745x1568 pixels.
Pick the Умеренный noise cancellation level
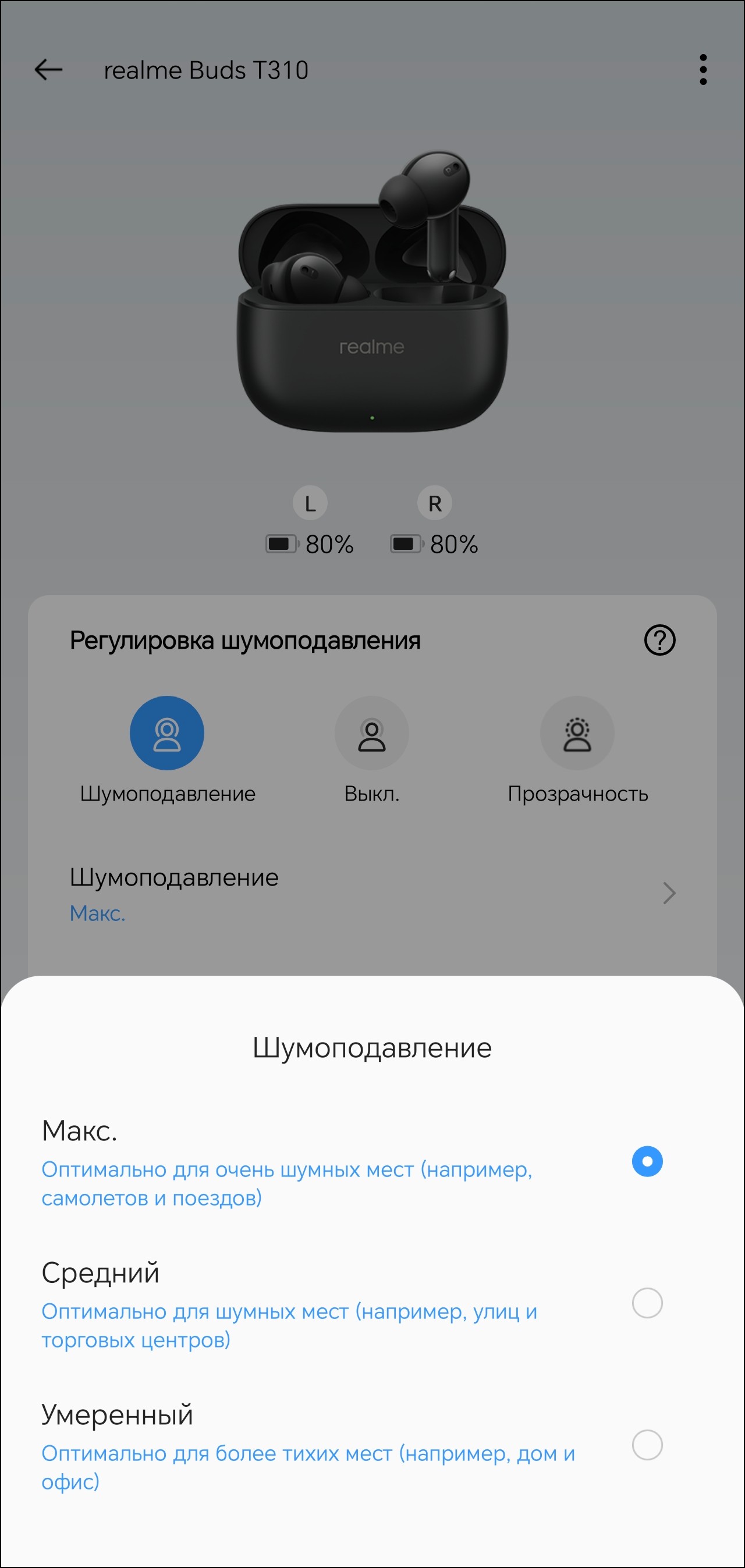647,1445
